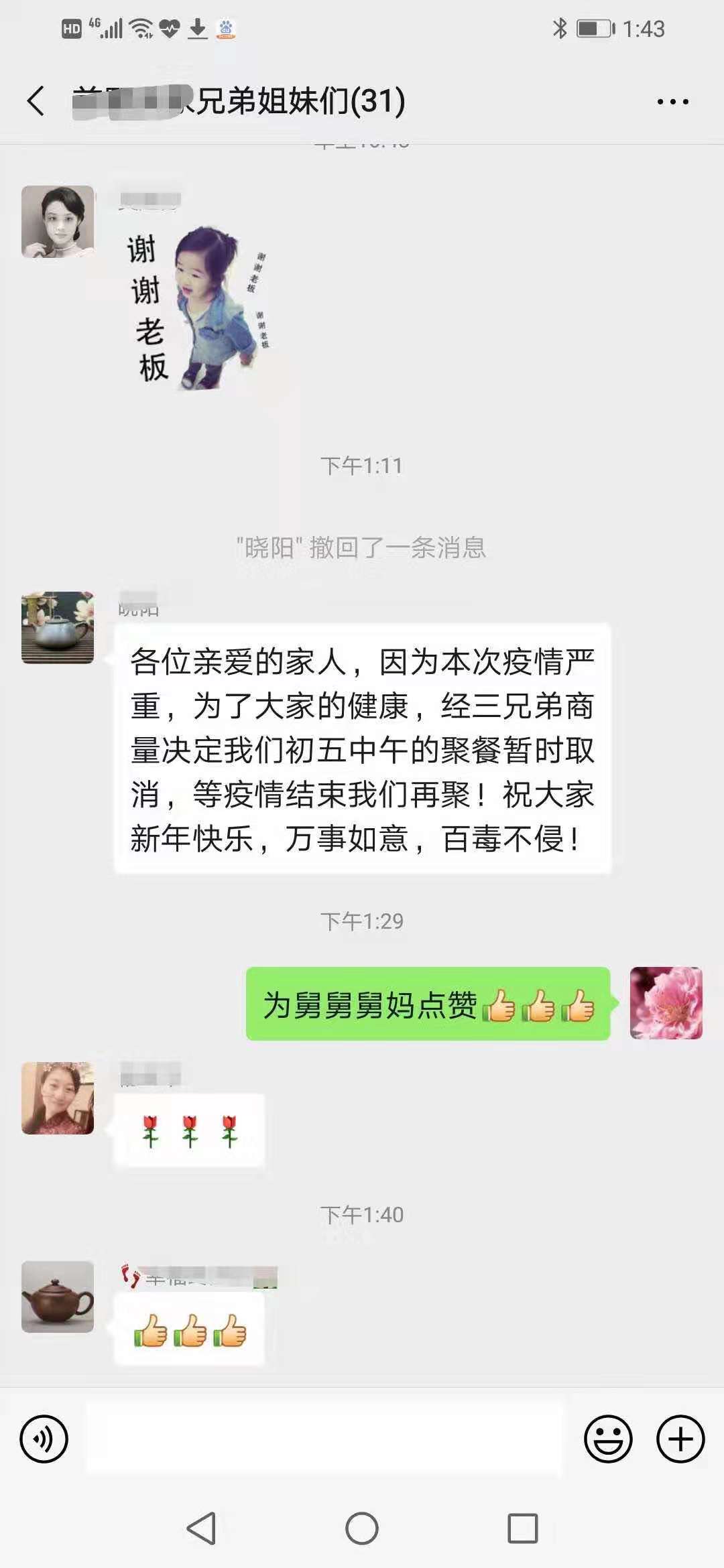724x1568 pixels.
Task: View profile of the celadon teapot avatar
Action: 58,628
